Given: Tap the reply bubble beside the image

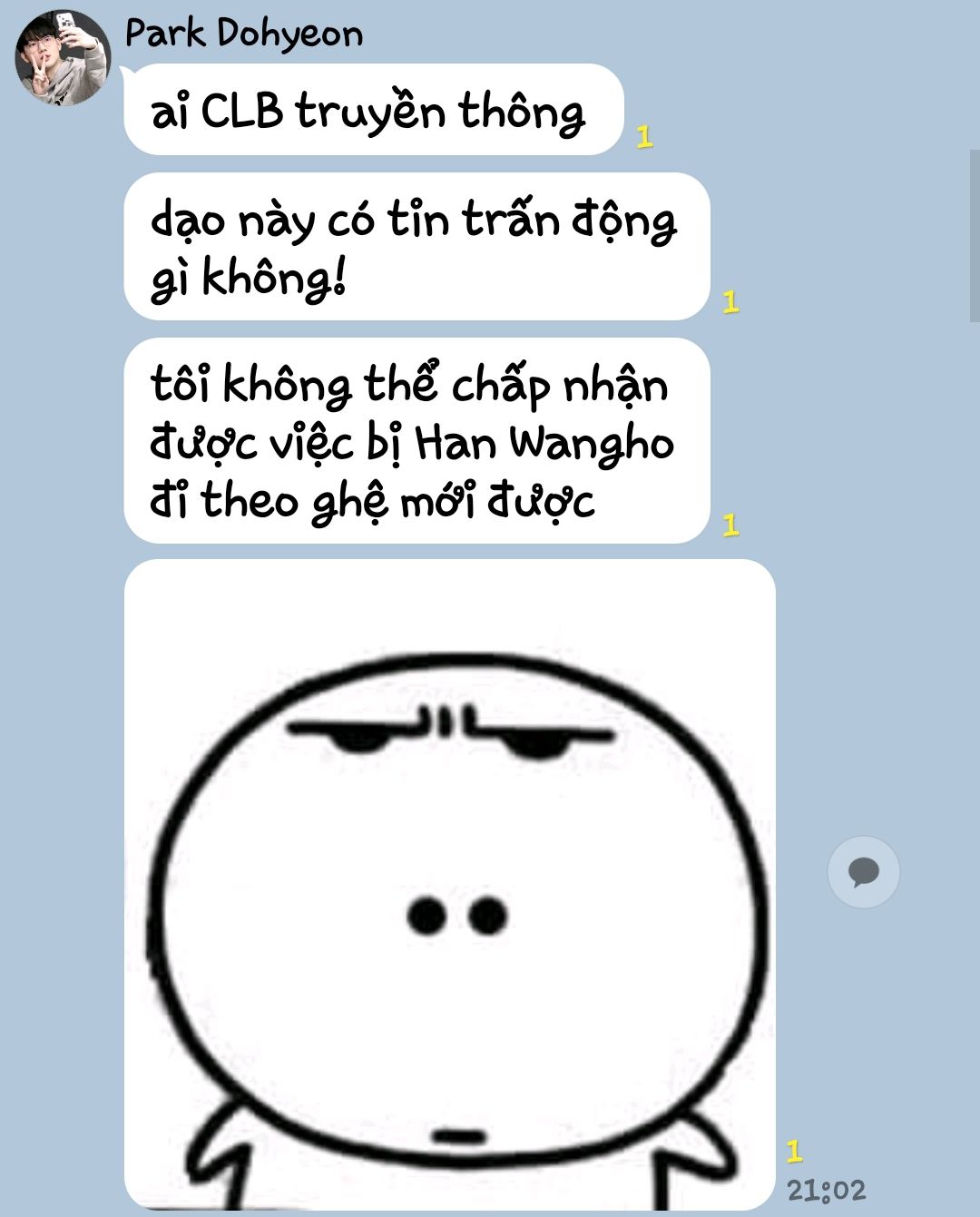Looking at the screenshot, I should 863,871.
